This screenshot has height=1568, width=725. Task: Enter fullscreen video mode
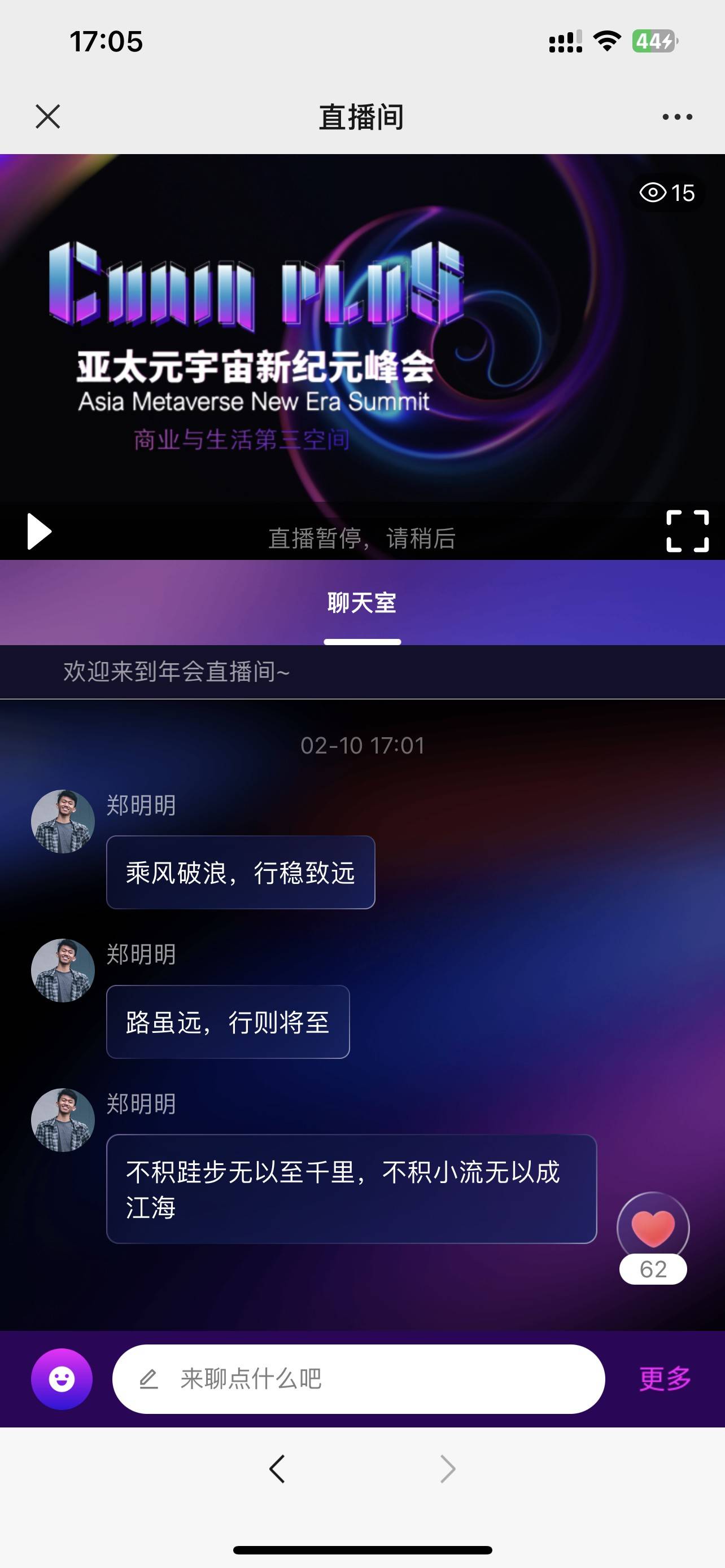click(687, 531)
